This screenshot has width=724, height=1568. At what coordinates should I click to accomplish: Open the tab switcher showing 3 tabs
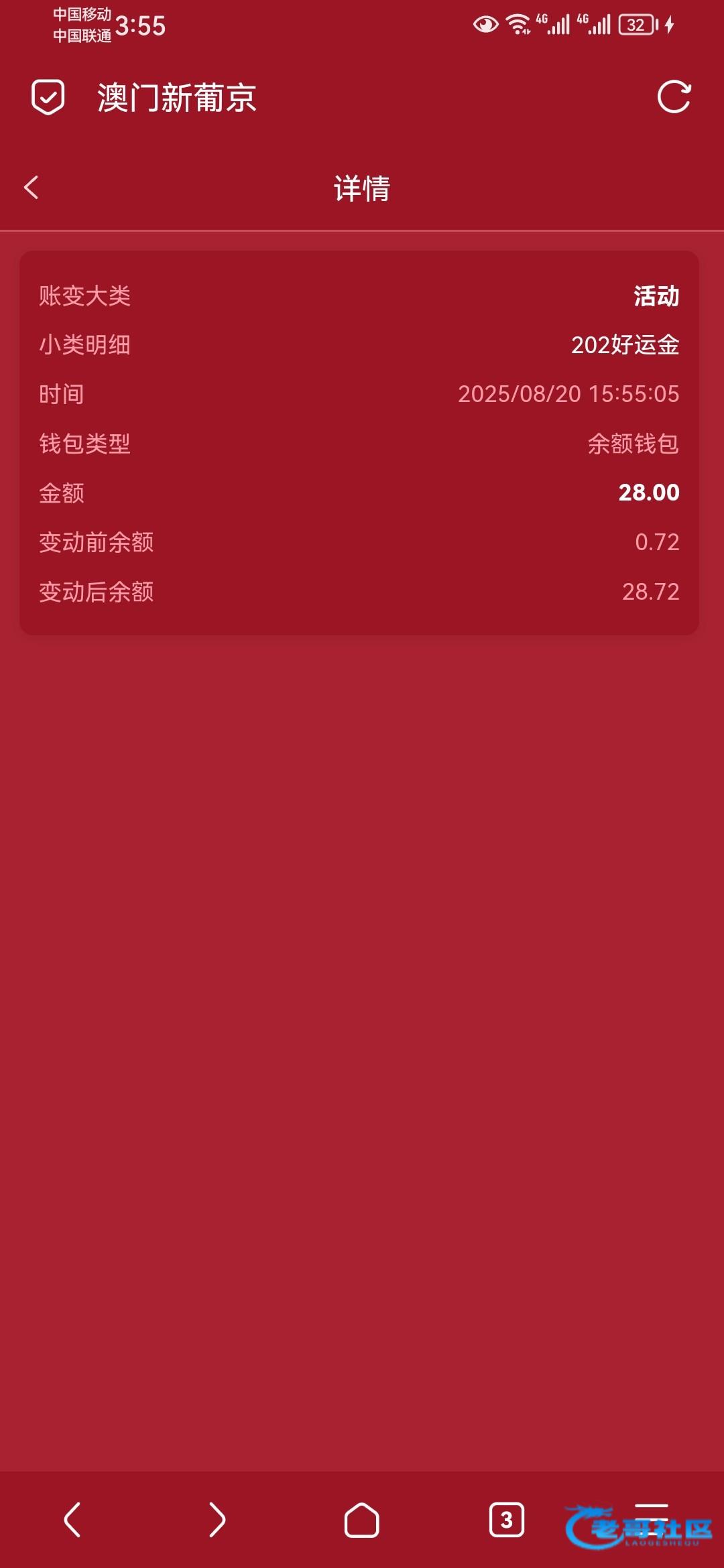click(x=507, y=1519)
